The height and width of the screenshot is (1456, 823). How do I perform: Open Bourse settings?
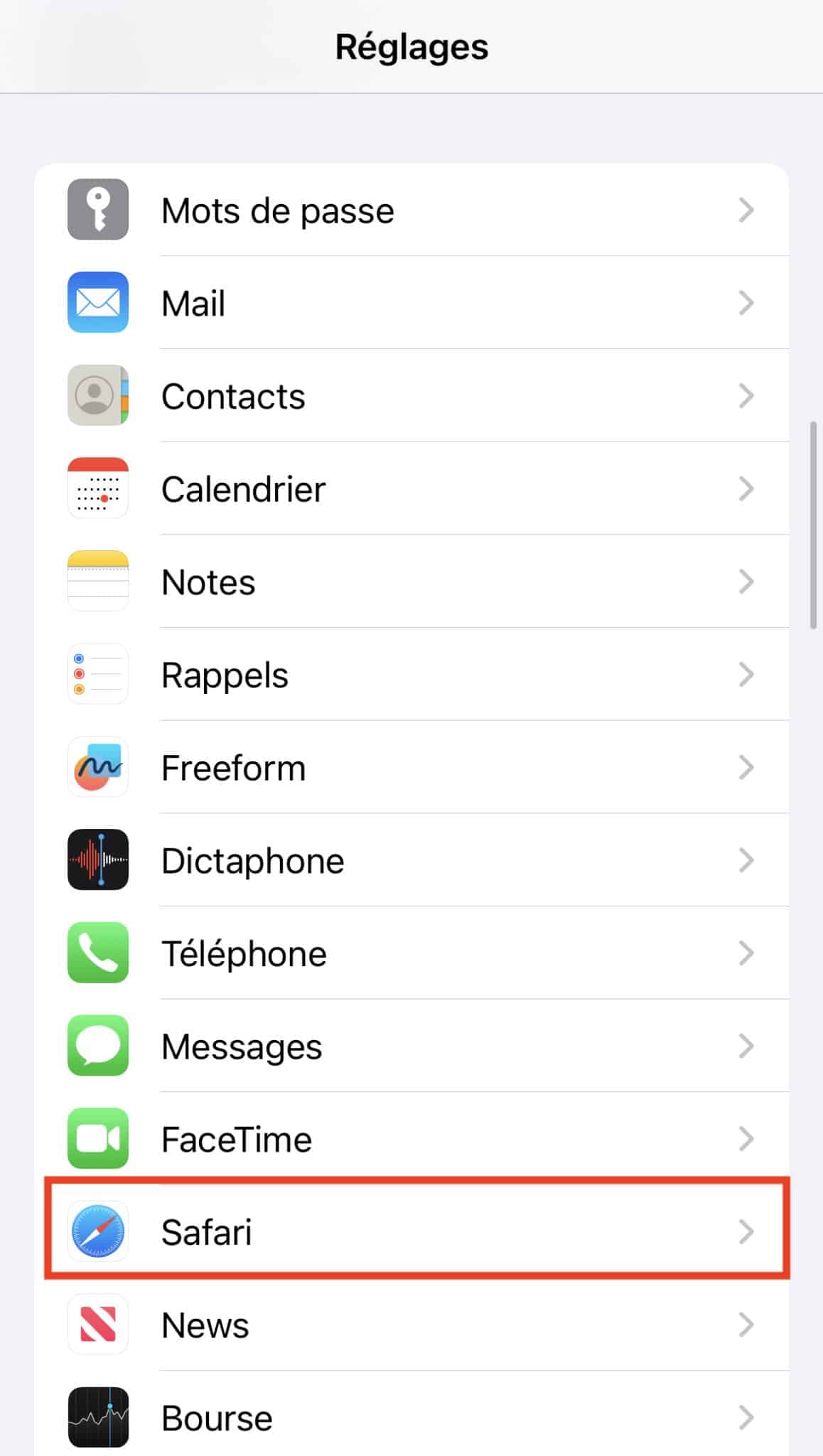pyautogui.click(x=411, y=1414)
